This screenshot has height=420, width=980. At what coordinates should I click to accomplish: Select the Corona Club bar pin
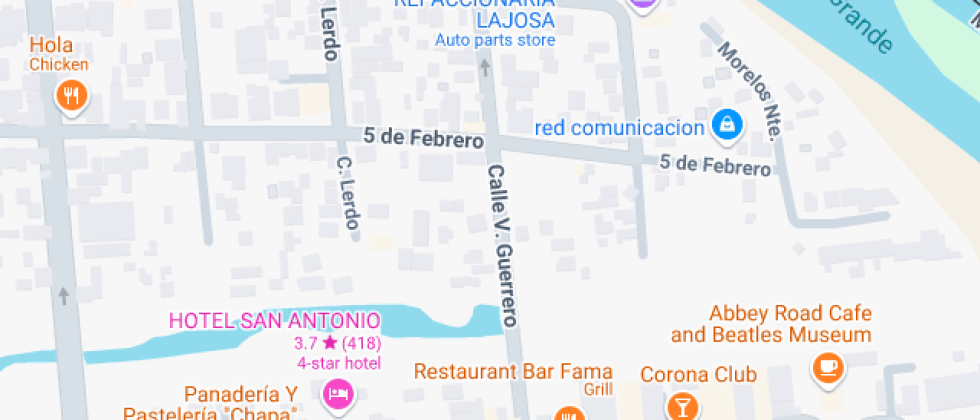click(683, 405)
